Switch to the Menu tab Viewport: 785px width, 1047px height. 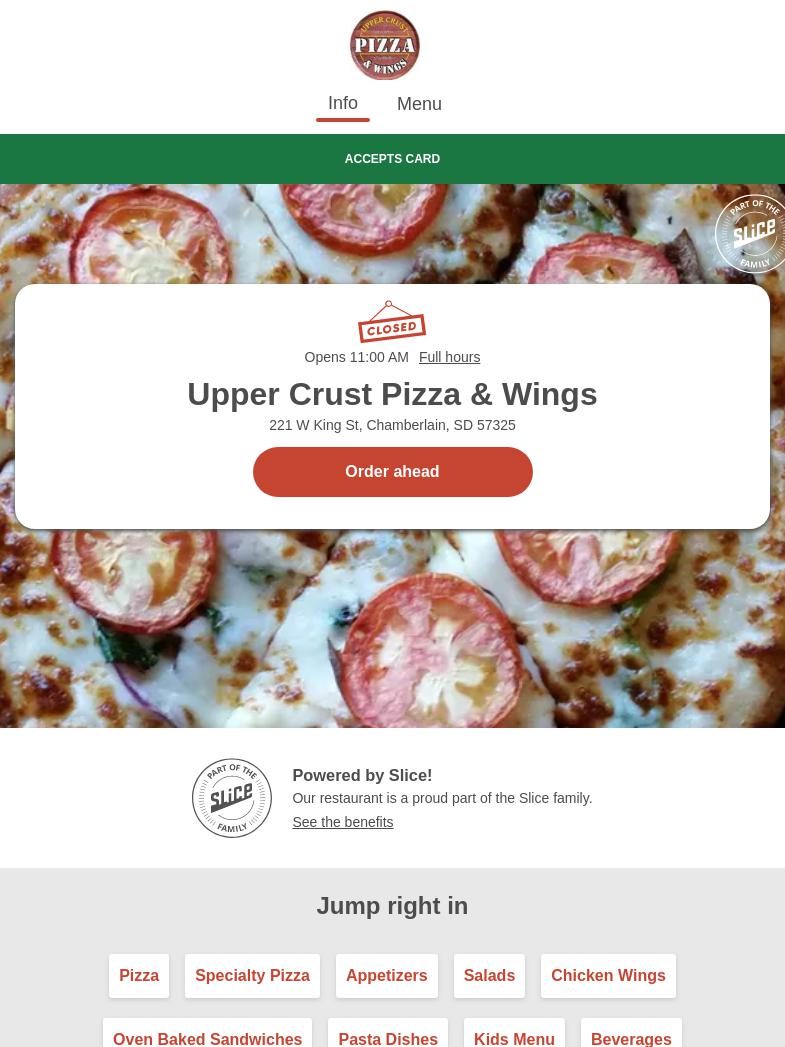419,104
